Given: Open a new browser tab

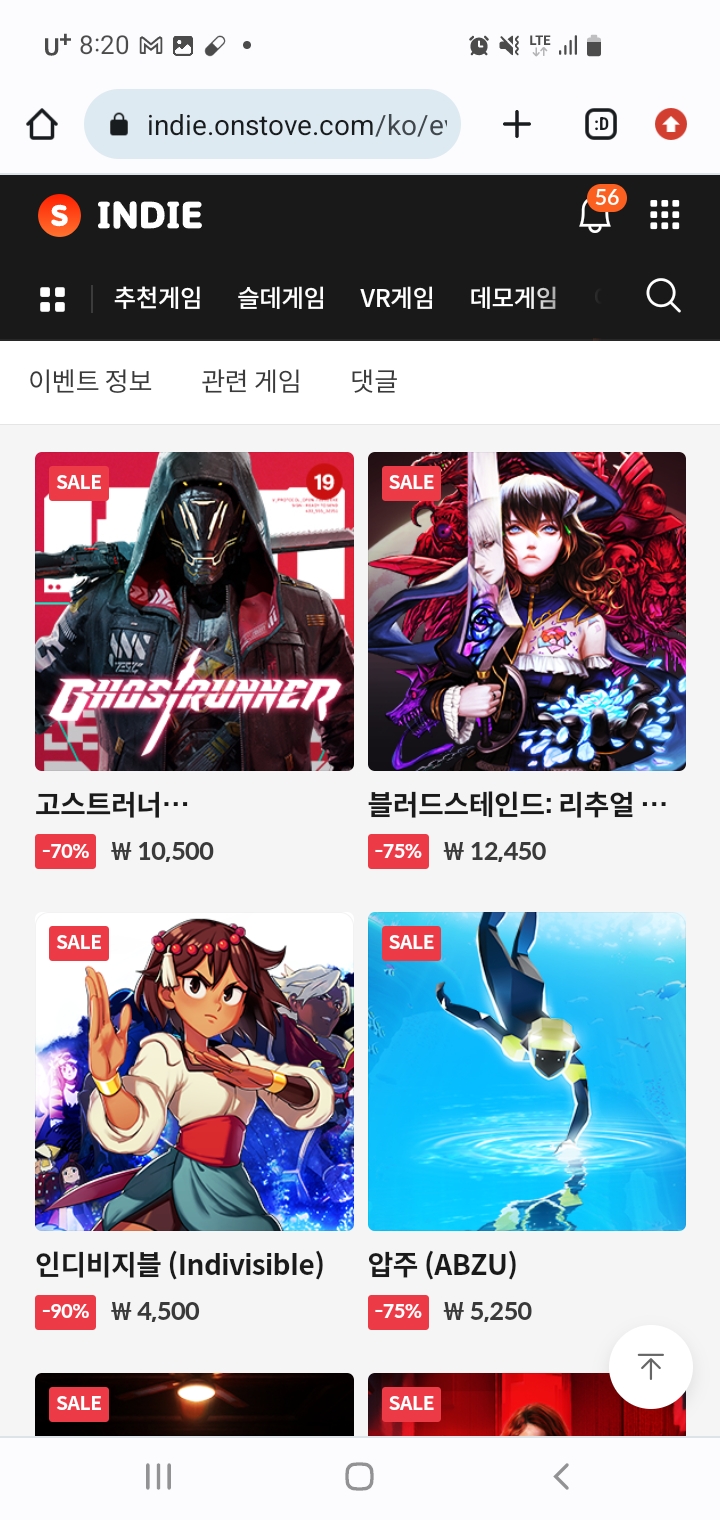Looking at the screenshot, I should 516,125.
